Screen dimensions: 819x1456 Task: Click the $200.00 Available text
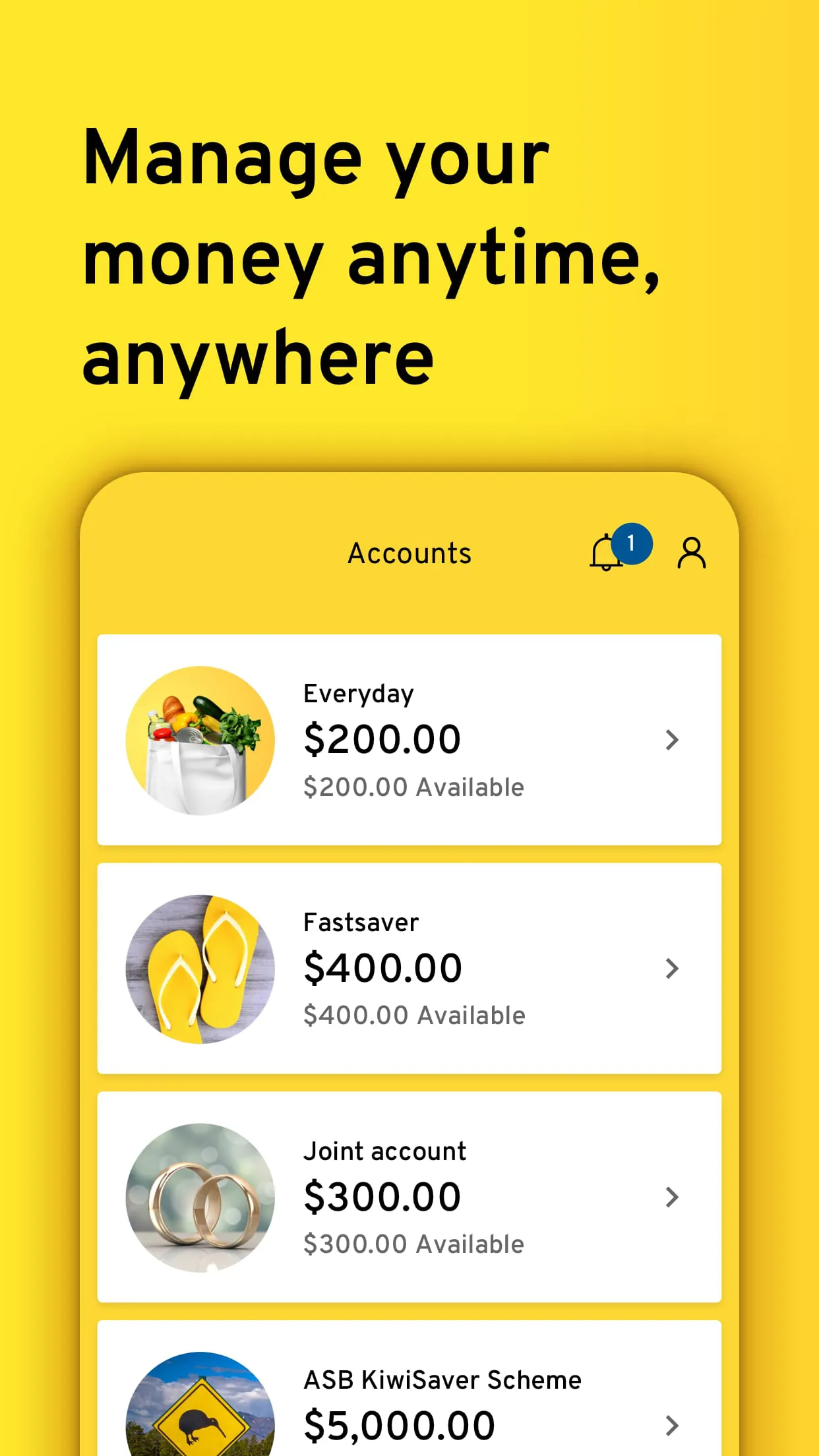(413, 786)
